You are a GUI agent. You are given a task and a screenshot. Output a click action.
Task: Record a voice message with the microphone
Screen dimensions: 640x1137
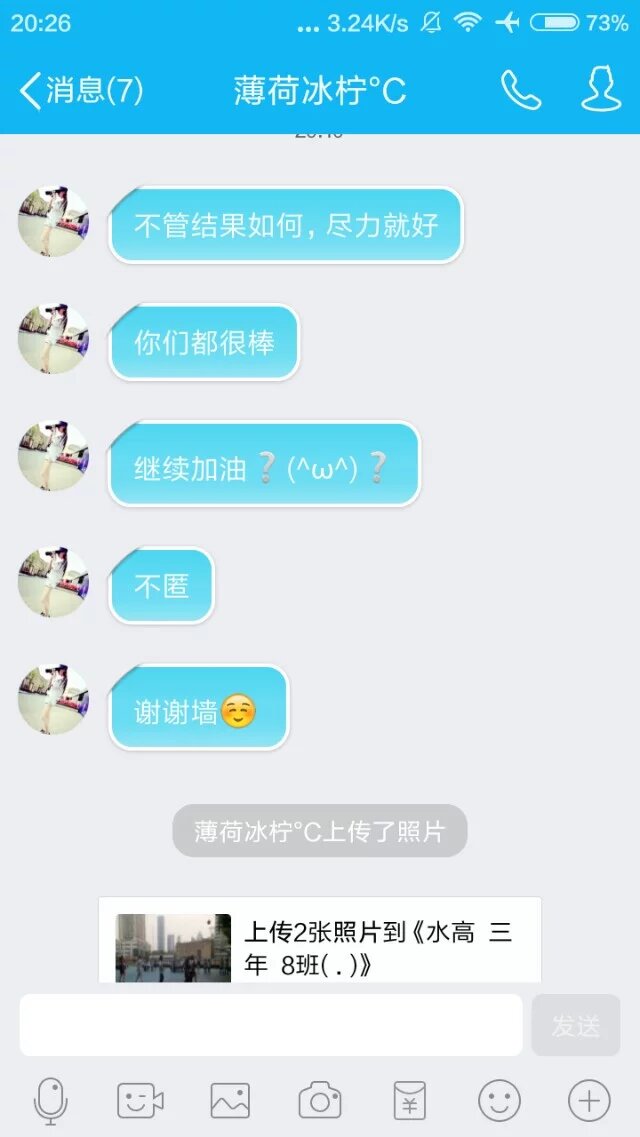click(x=50, y=1101)
